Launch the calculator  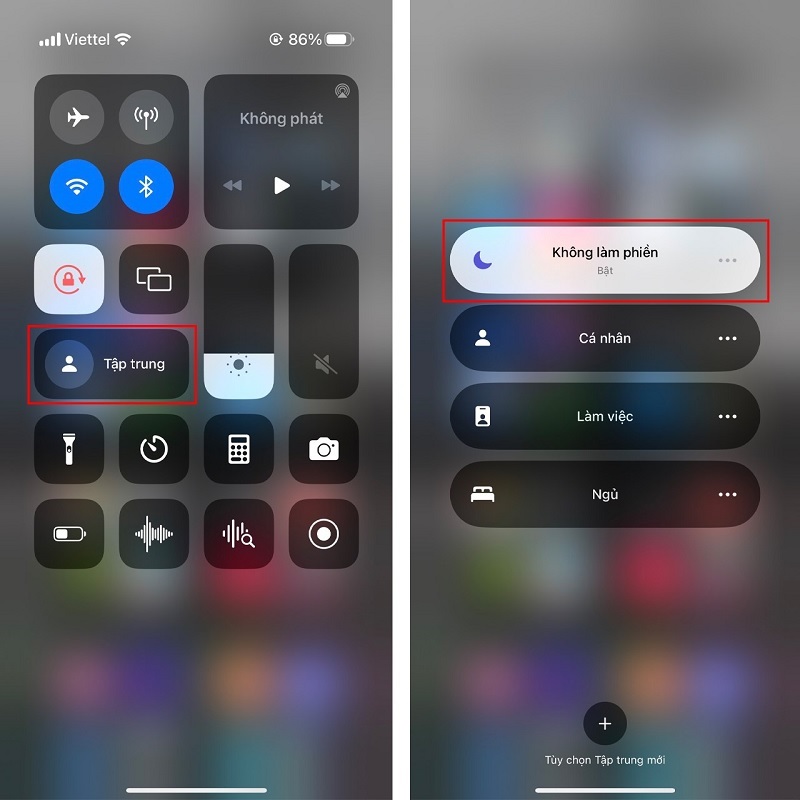tap(239, 450)
